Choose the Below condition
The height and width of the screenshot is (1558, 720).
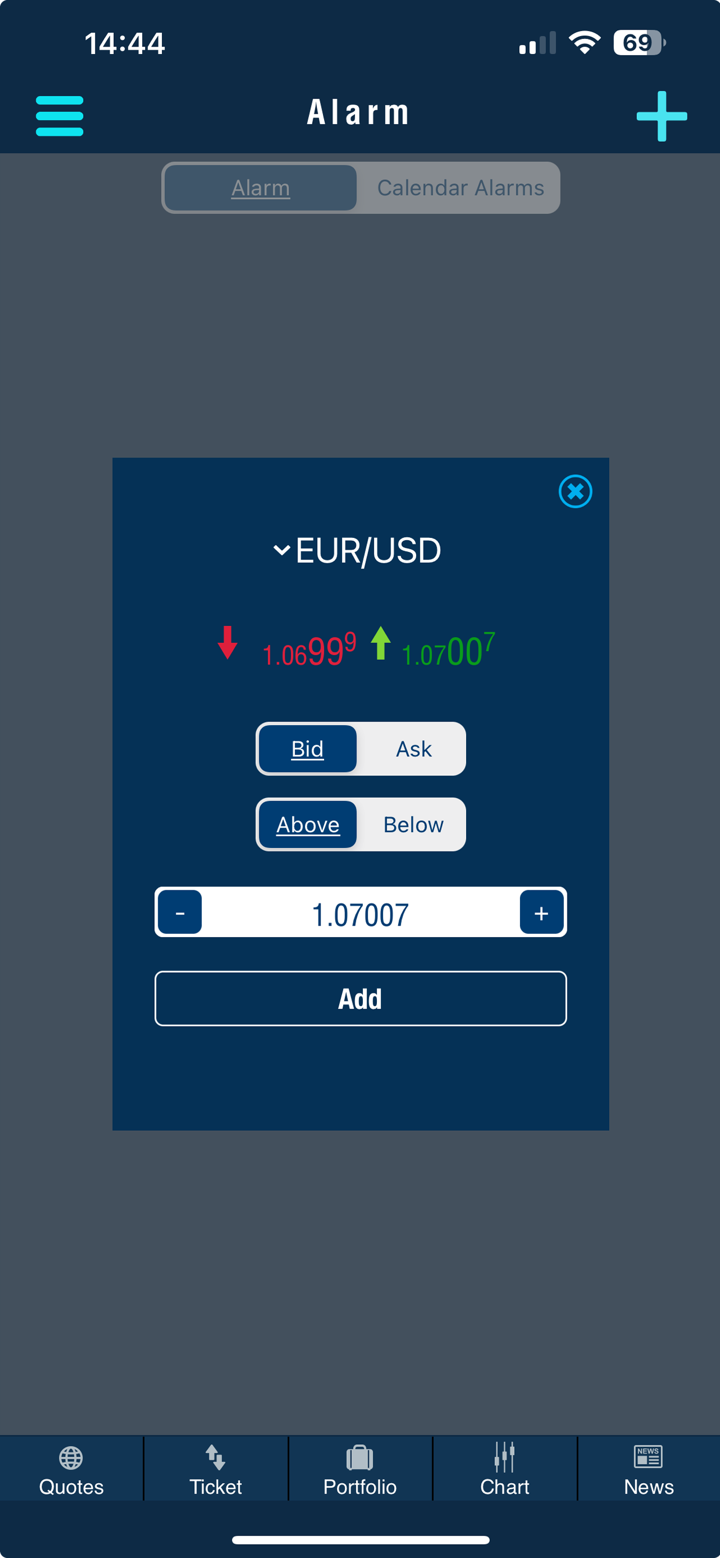(413, 825)
